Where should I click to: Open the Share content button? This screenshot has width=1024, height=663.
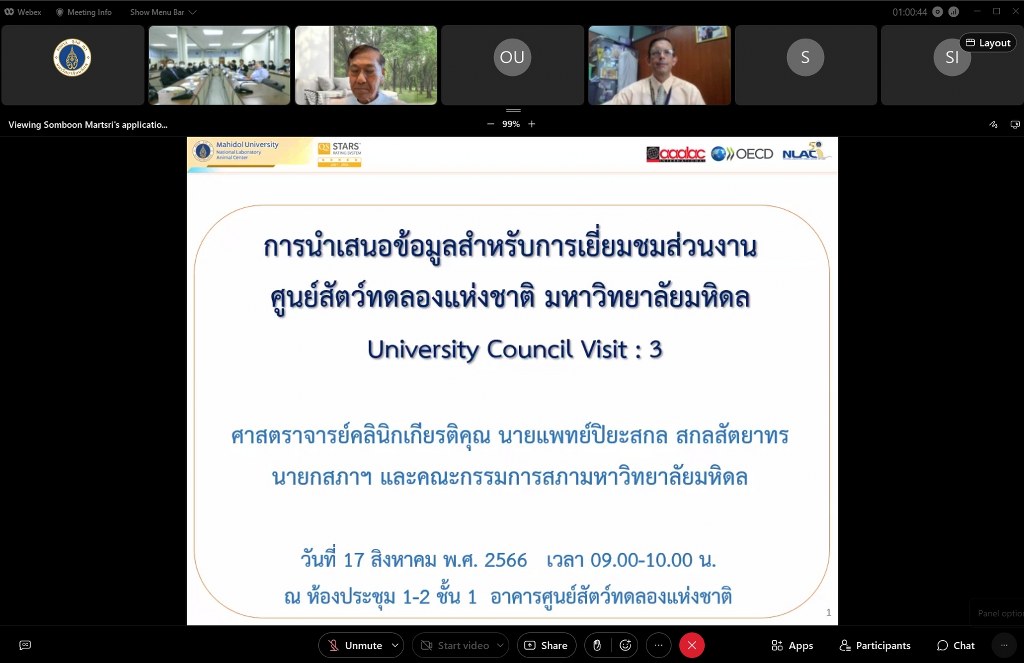546,645
